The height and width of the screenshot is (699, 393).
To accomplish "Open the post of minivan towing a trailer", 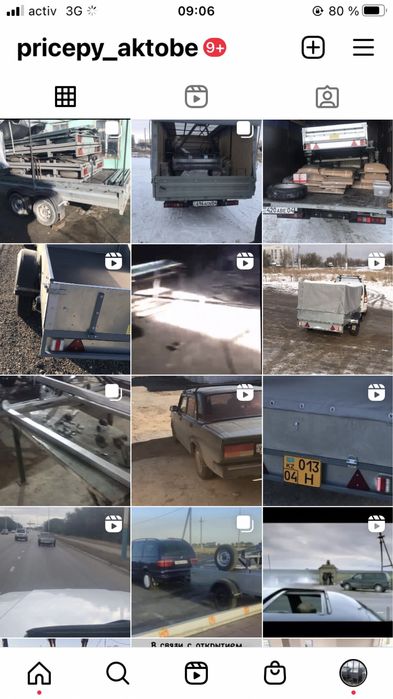I will tap(196, 572).
